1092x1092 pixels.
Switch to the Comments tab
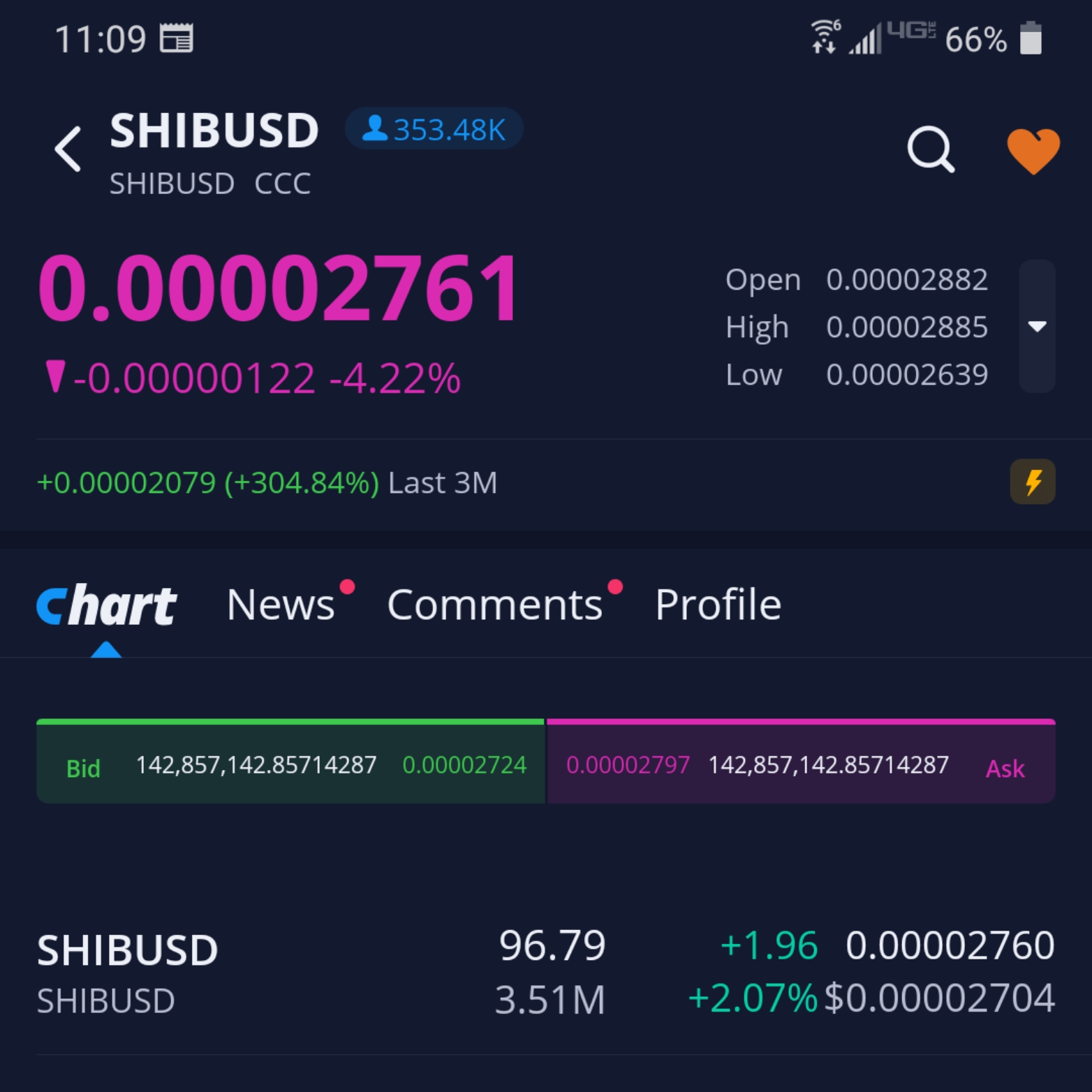[x=495, y=605]
